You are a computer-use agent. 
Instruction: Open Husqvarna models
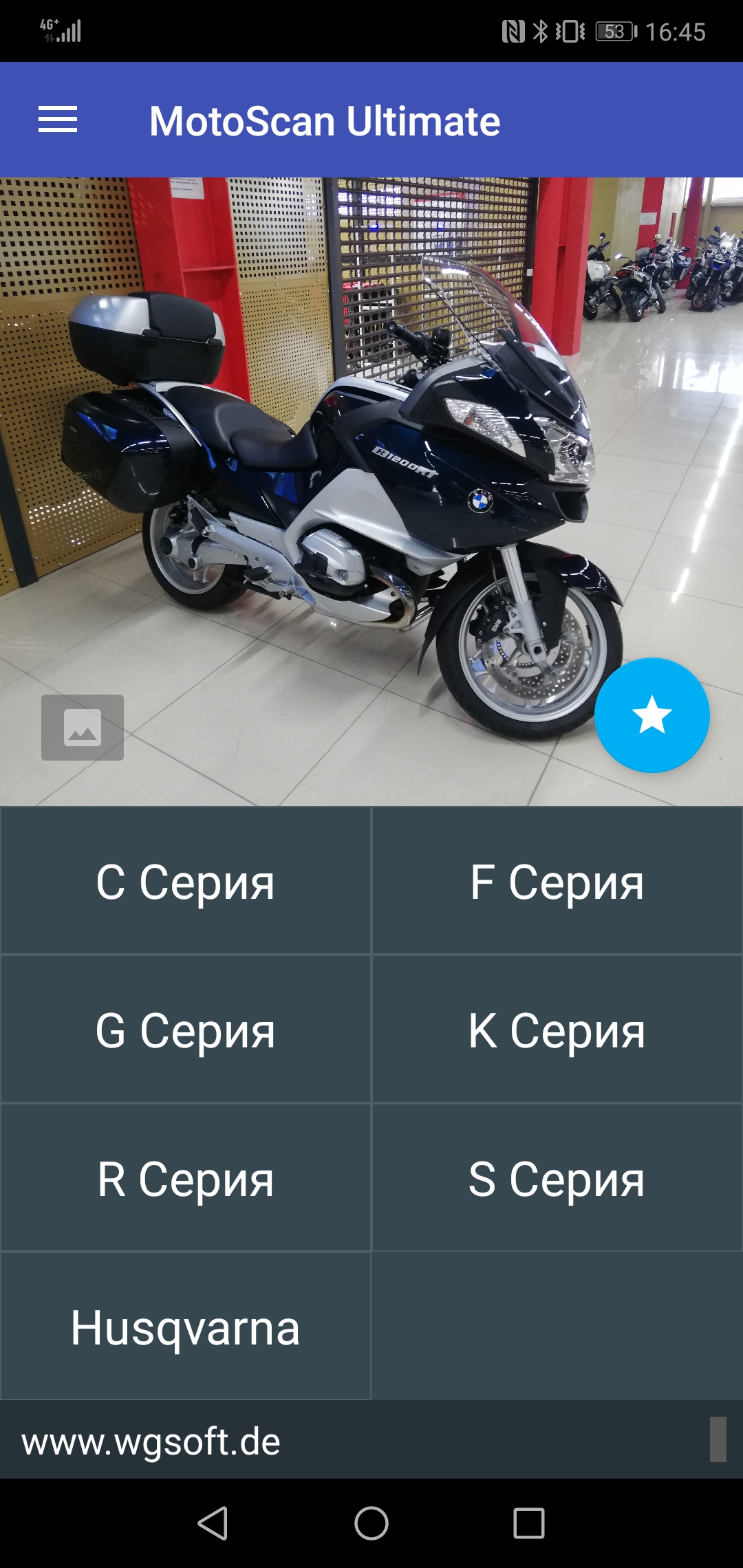coord(186,1327)
